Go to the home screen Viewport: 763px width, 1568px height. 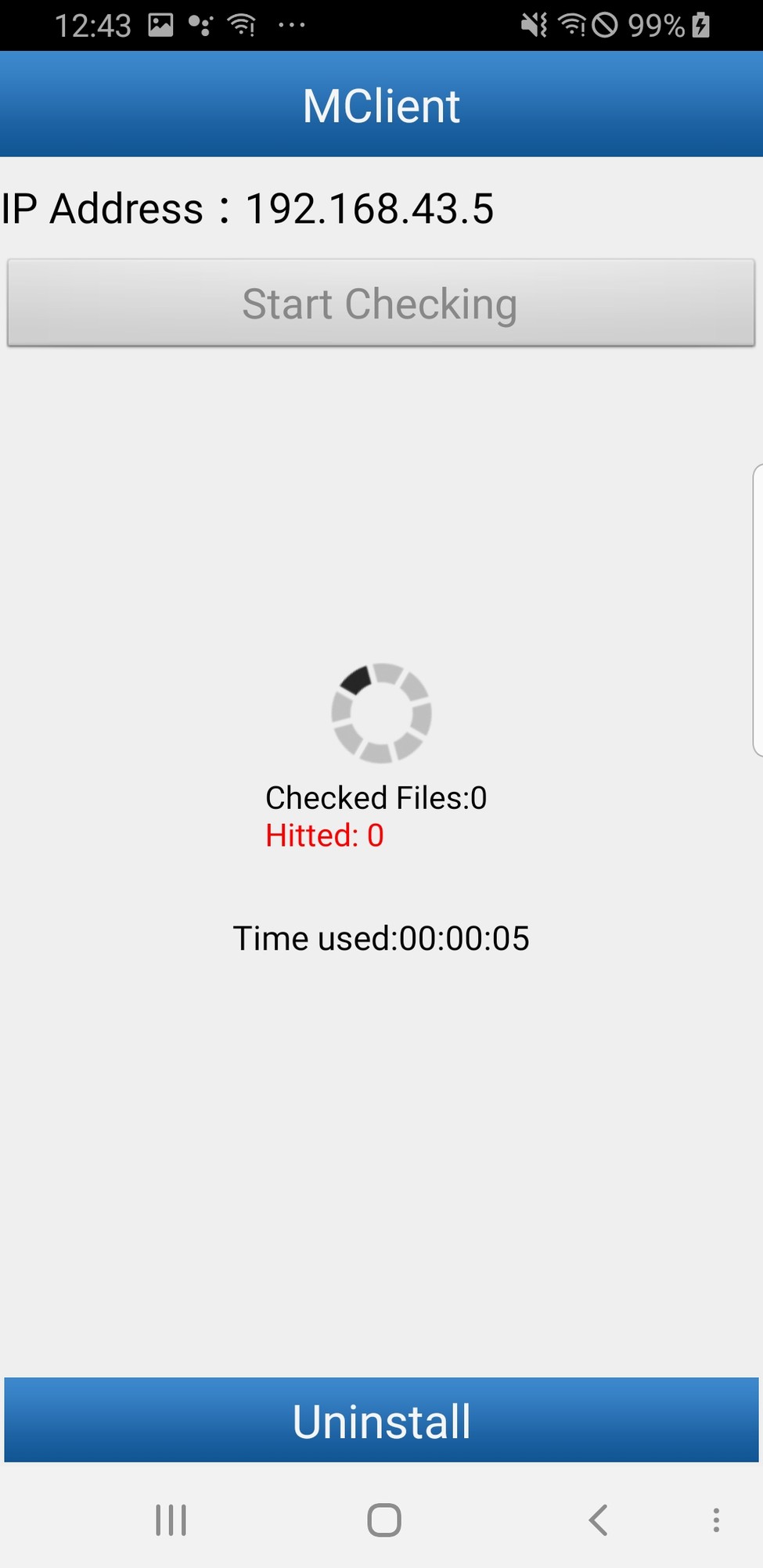pyautogui.click(x=383, y=1520)
